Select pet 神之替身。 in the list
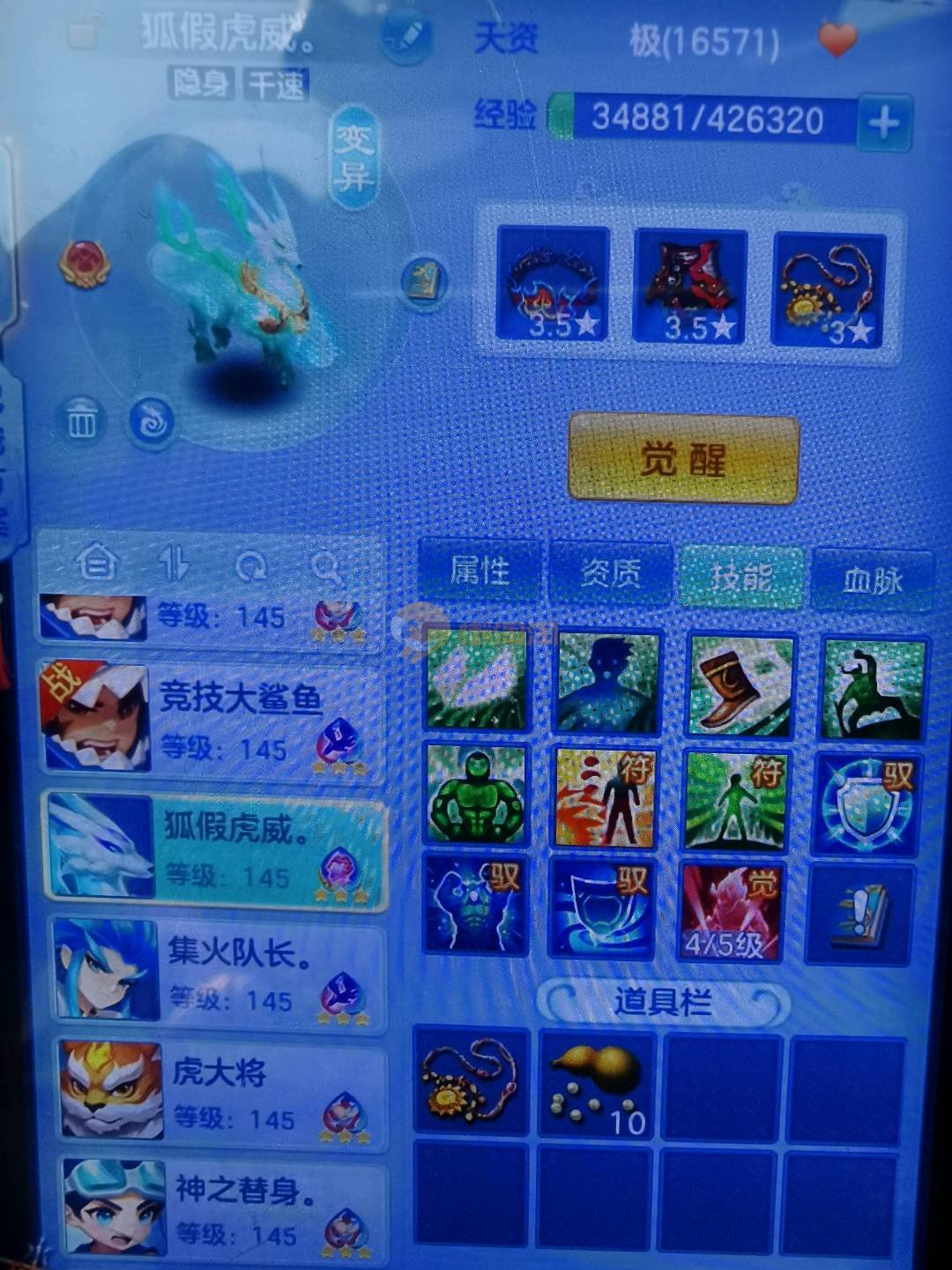 click(225, 1210)
